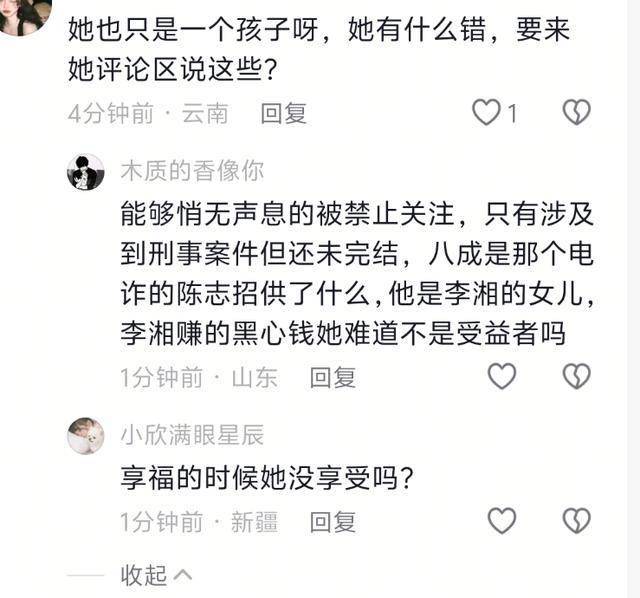Viewport: 640px width, 598px height.
Task: Collapse replies with 收起
Action: click(155, 575)
